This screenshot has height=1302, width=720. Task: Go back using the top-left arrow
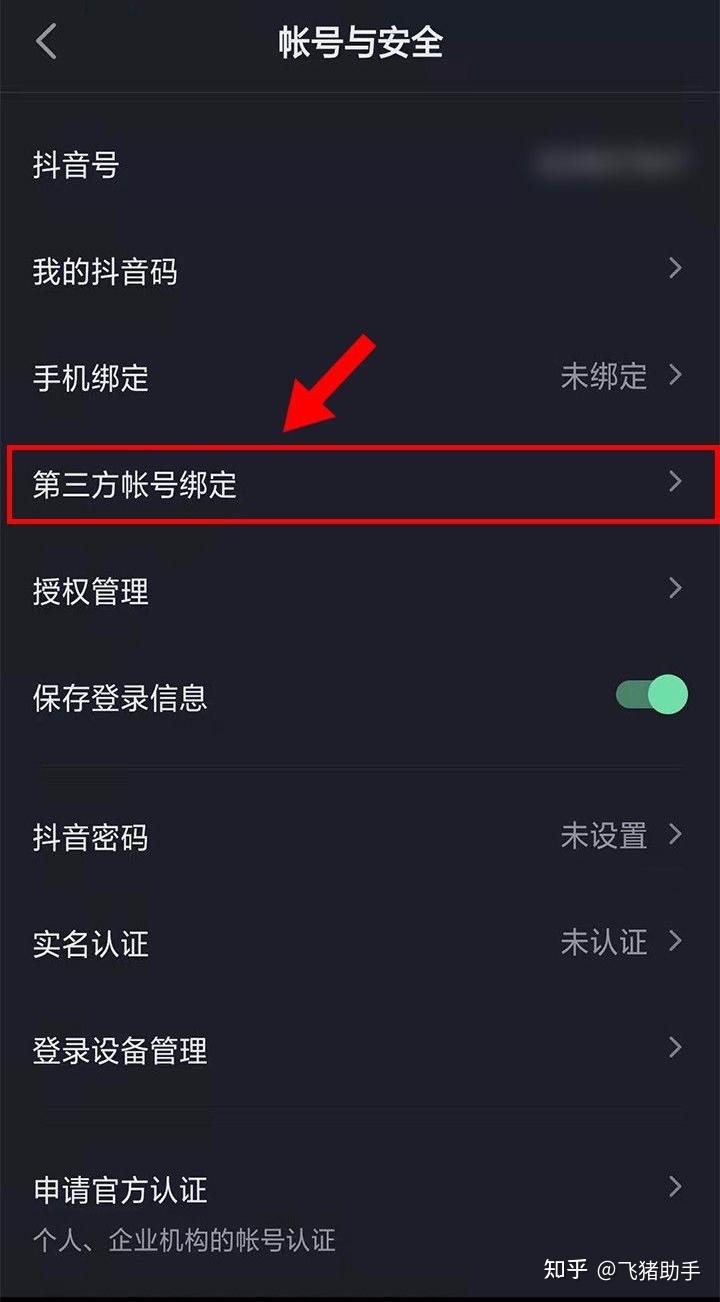46,43
